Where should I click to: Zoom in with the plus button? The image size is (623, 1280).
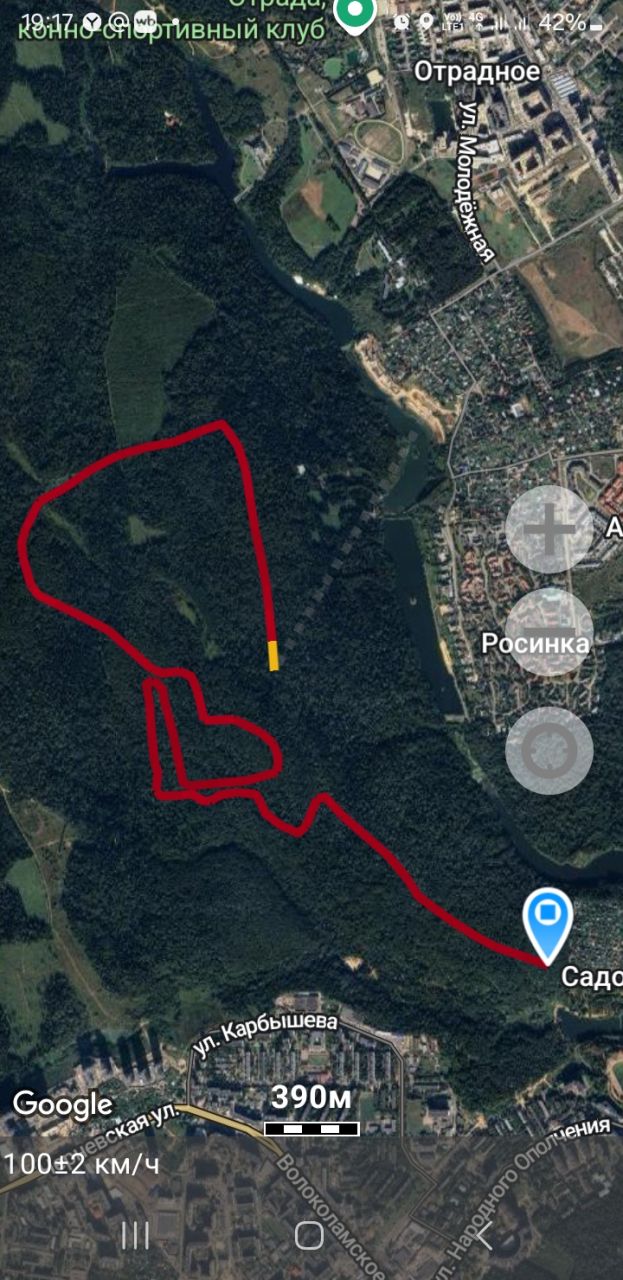pos(549,529)
